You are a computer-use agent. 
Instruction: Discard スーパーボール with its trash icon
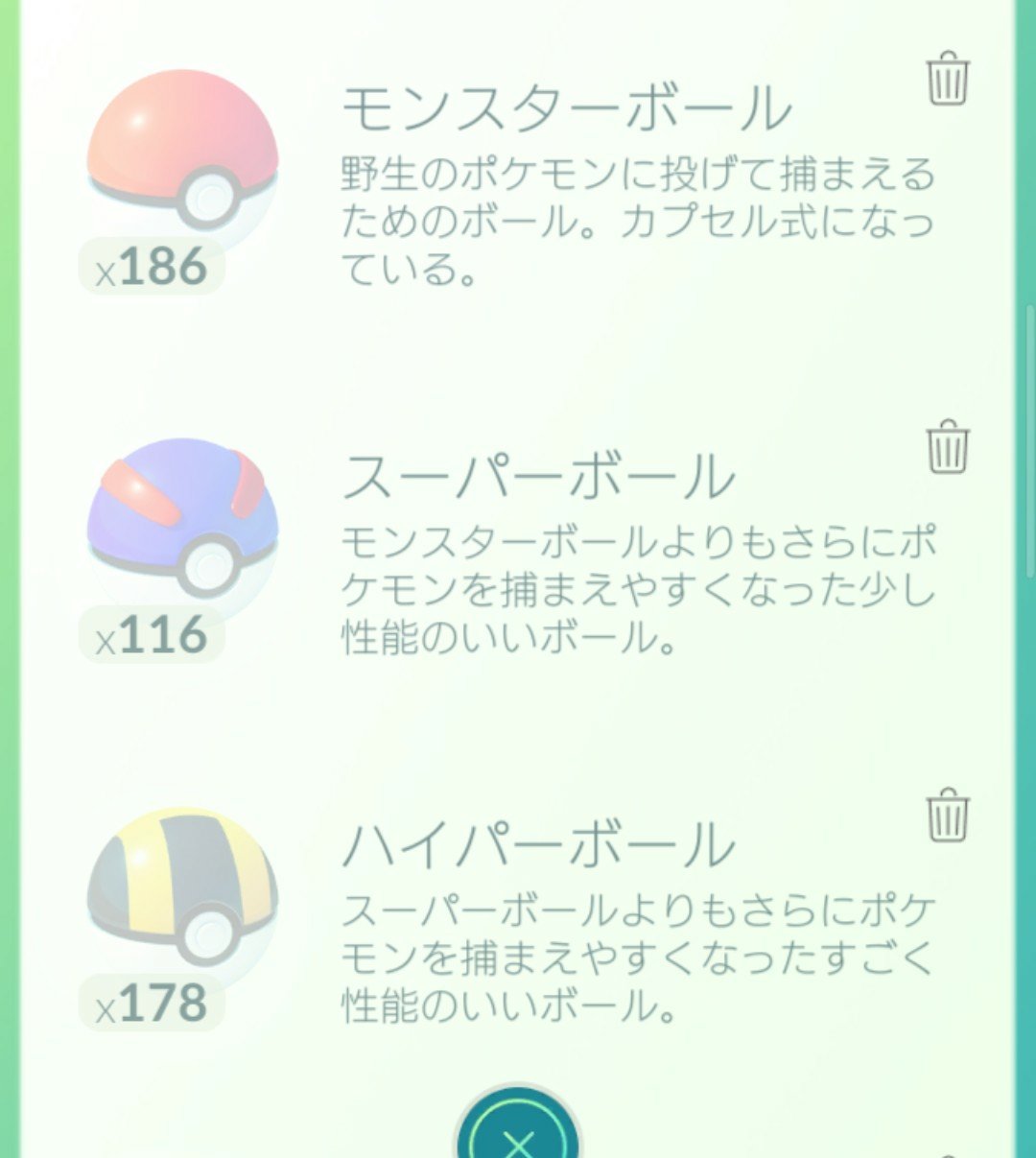[x=948, y=448]
